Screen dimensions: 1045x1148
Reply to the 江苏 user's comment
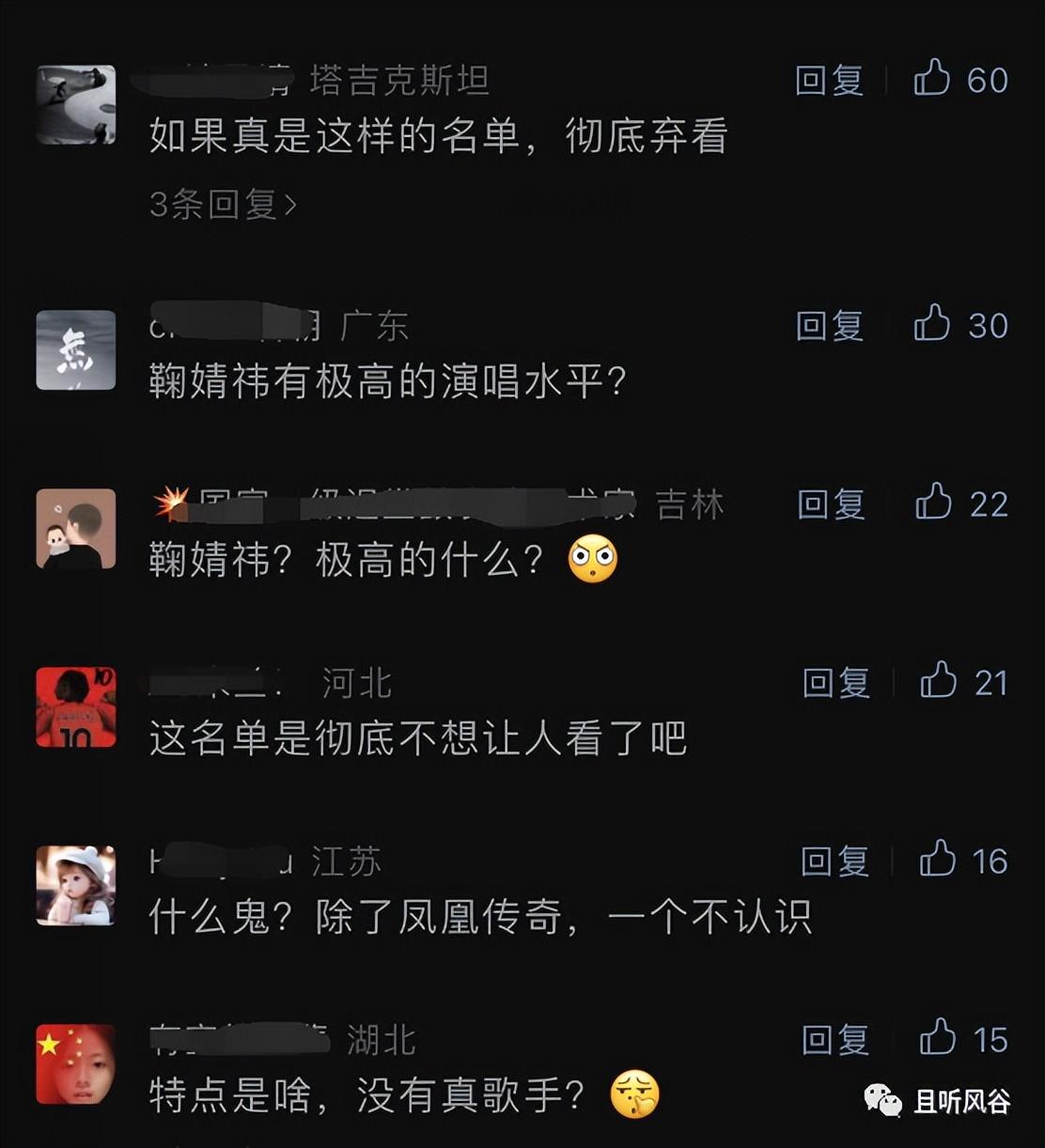pos(834,861)
